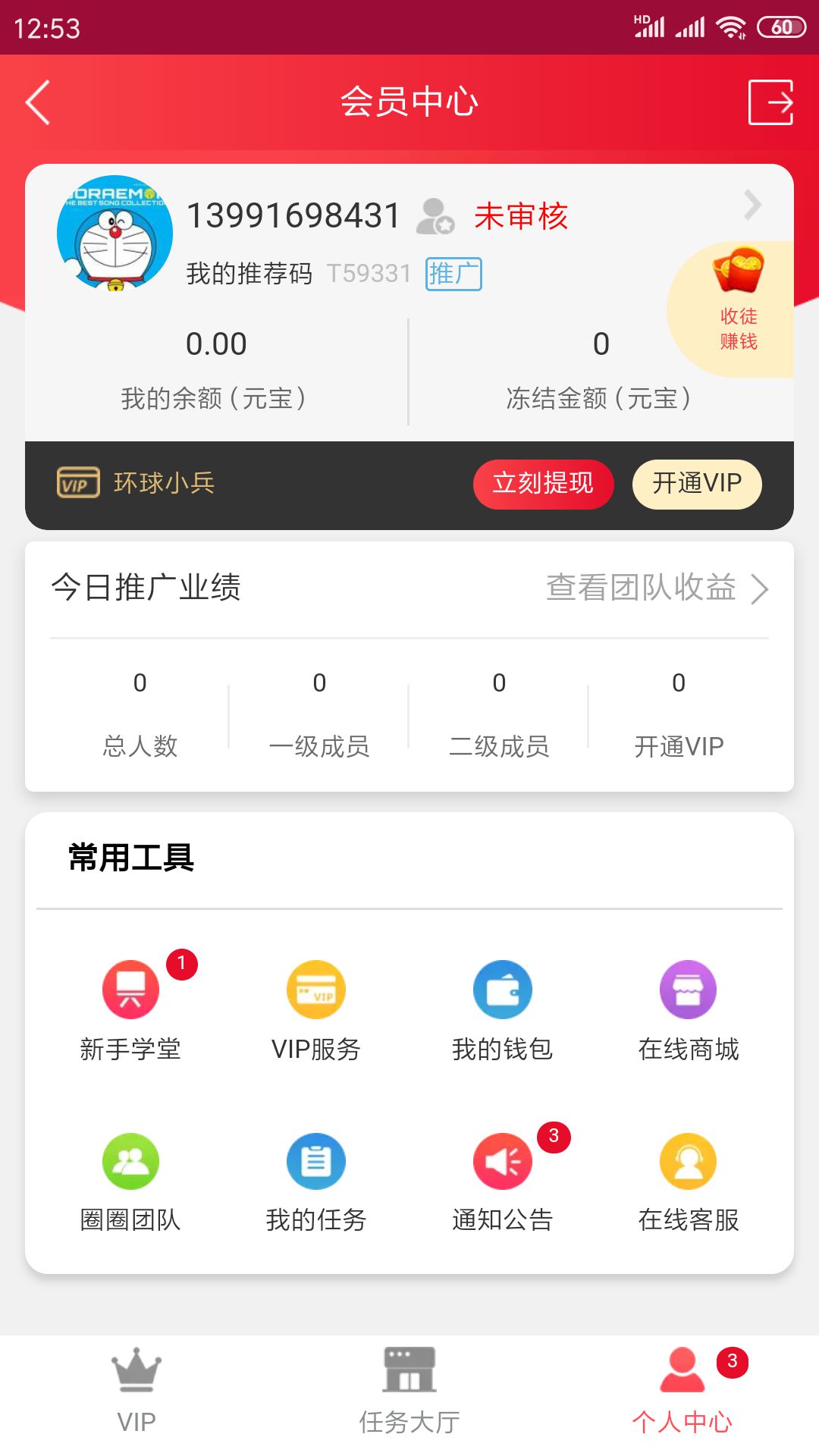This screenshot has height=1456, width=819.
Task: Tap 立刻提现 withdraw button
Action: click(x=543, y=484)
